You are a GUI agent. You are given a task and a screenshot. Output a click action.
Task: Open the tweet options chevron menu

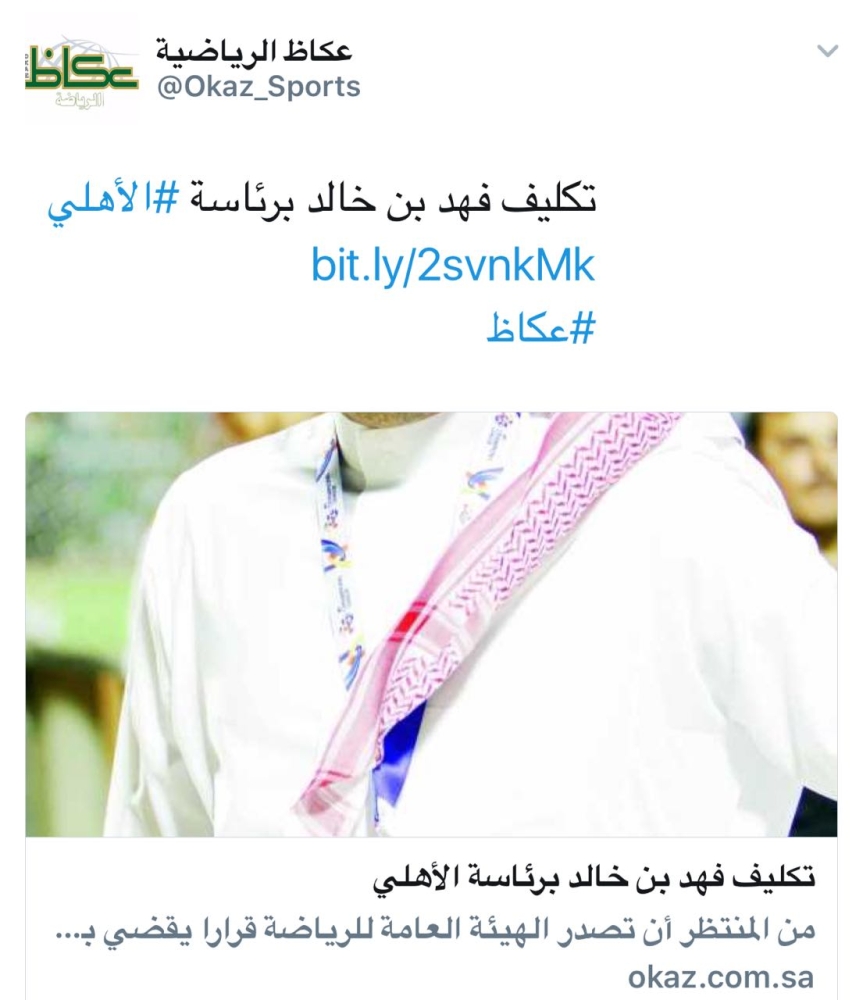coord(828,51)
